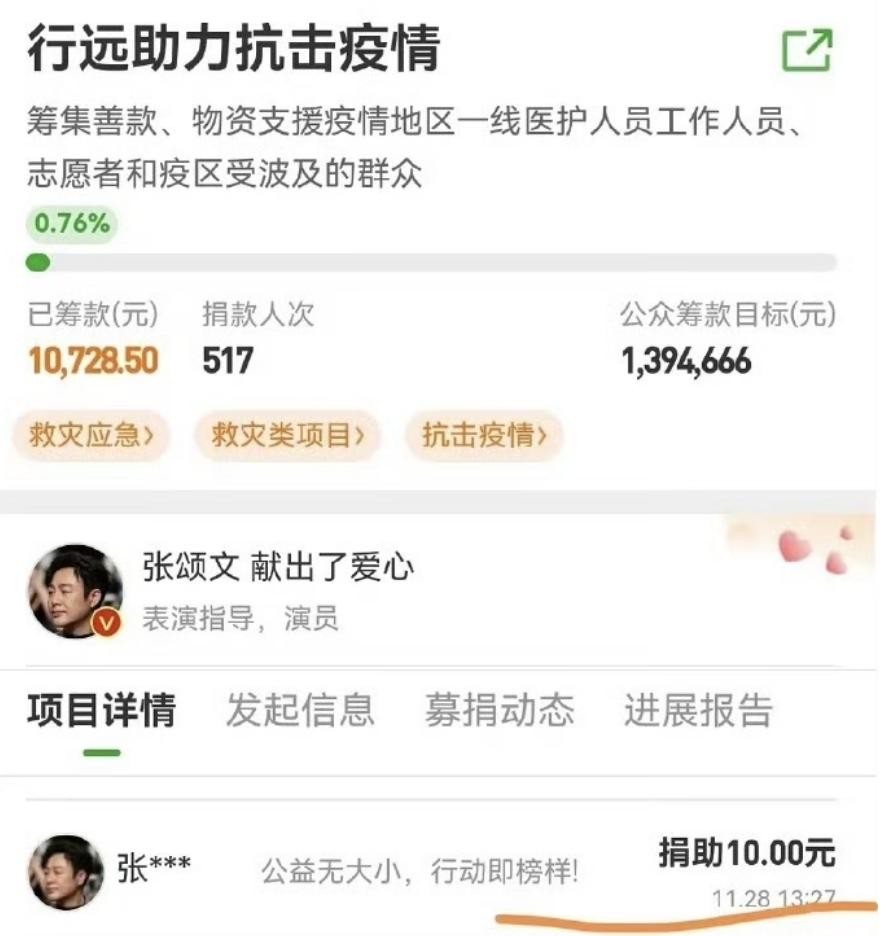Open the 救灾类项目 chip
Screen dimensions: 895x936
(x=287, y=436)
